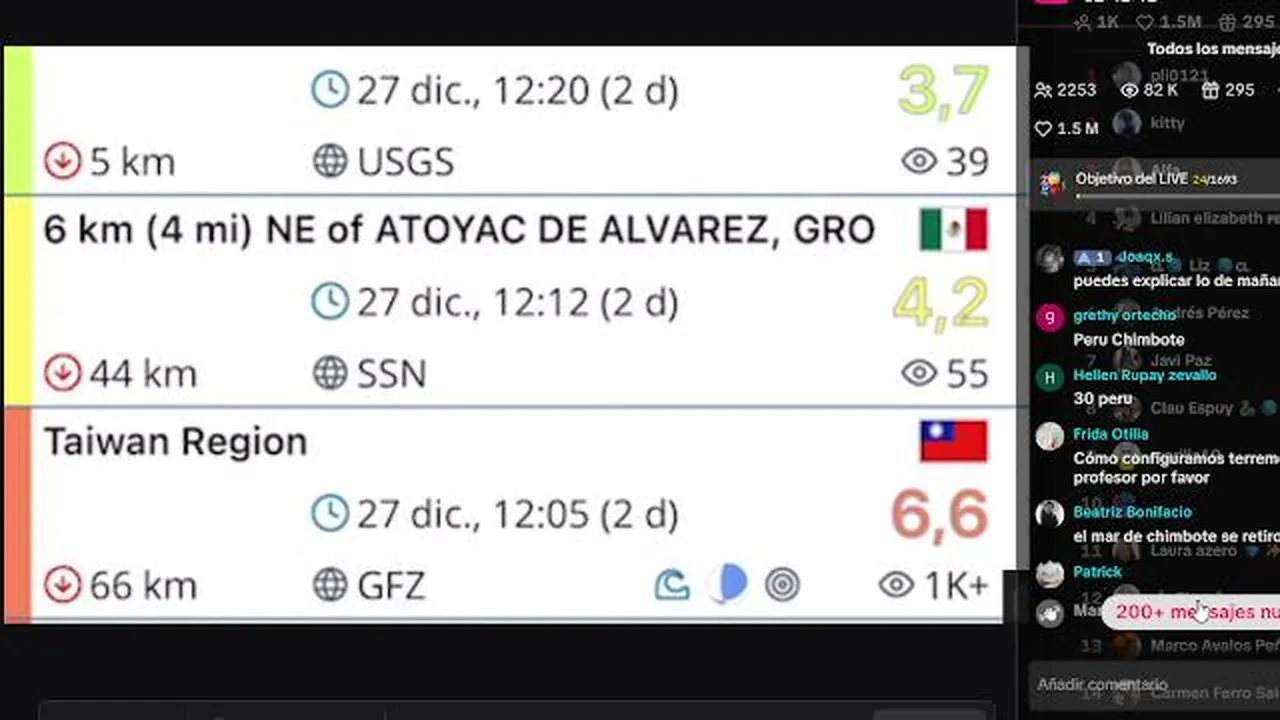Open the Objetivo del LIVE goal banner
Image resolution: width=1280 pixels, height=720 pixels.
coord(1155,180)
